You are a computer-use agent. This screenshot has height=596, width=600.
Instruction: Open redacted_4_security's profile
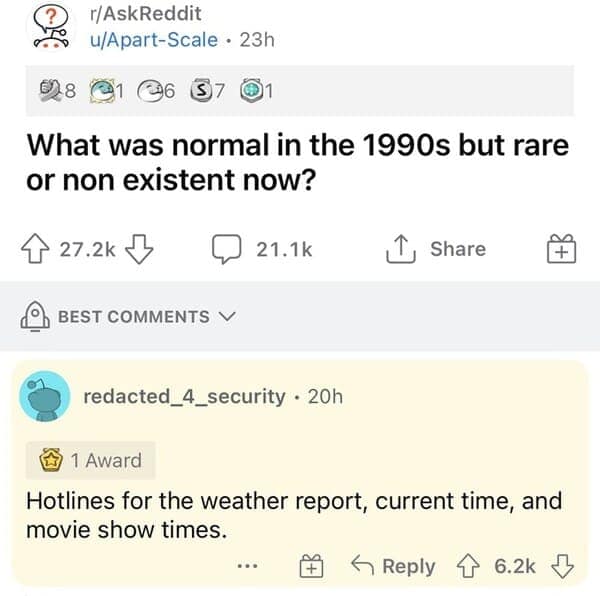(x=184, y=396)
